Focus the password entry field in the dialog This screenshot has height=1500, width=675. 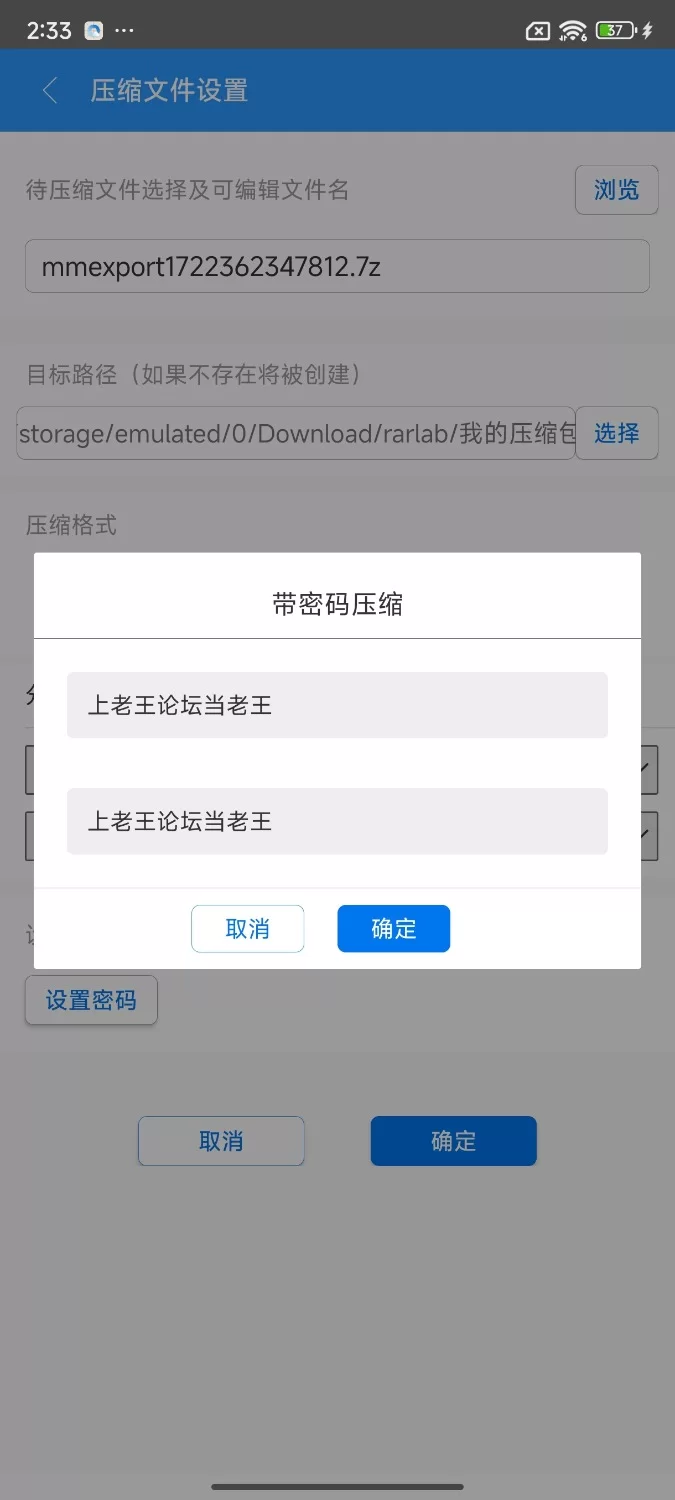tap(337, 705)
